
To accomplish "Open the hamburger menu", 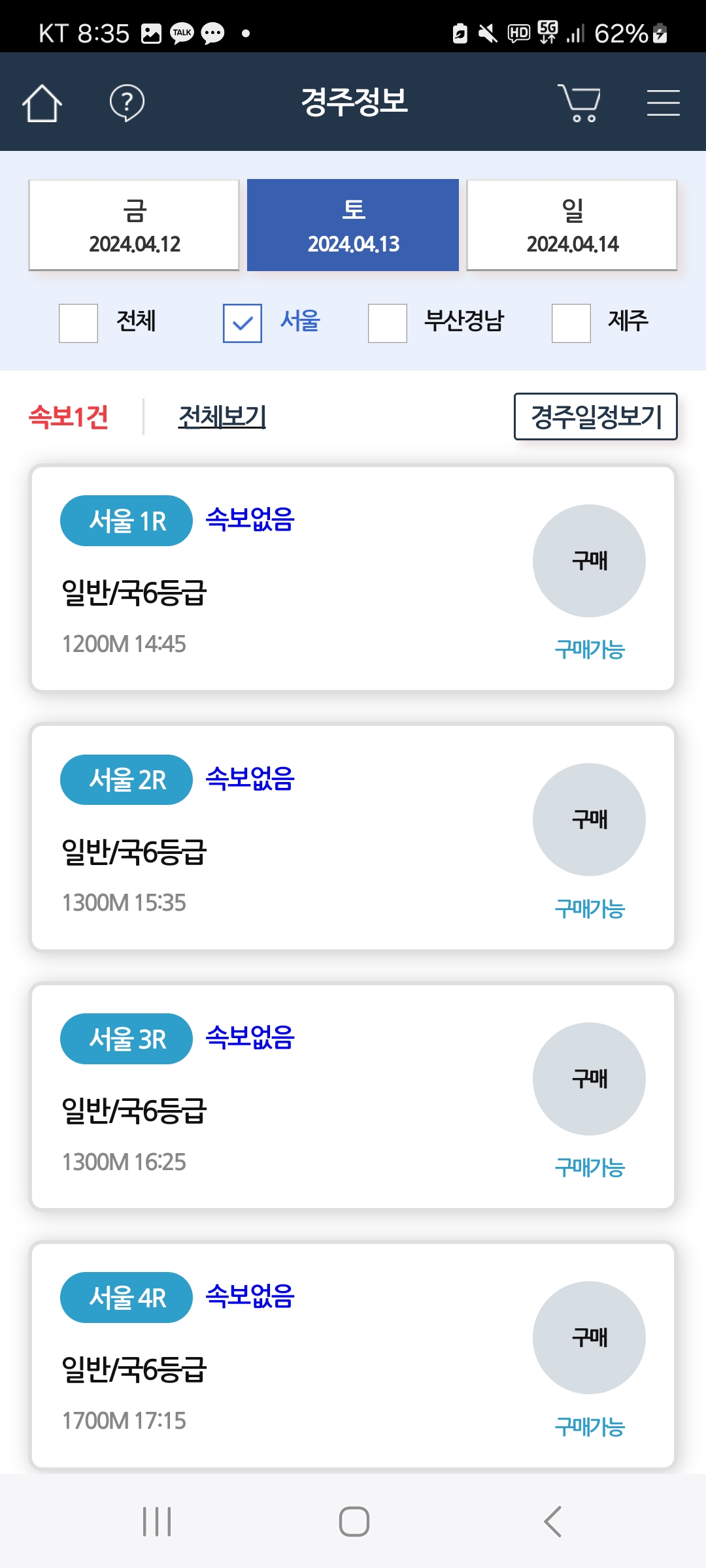I will [663, 103].
